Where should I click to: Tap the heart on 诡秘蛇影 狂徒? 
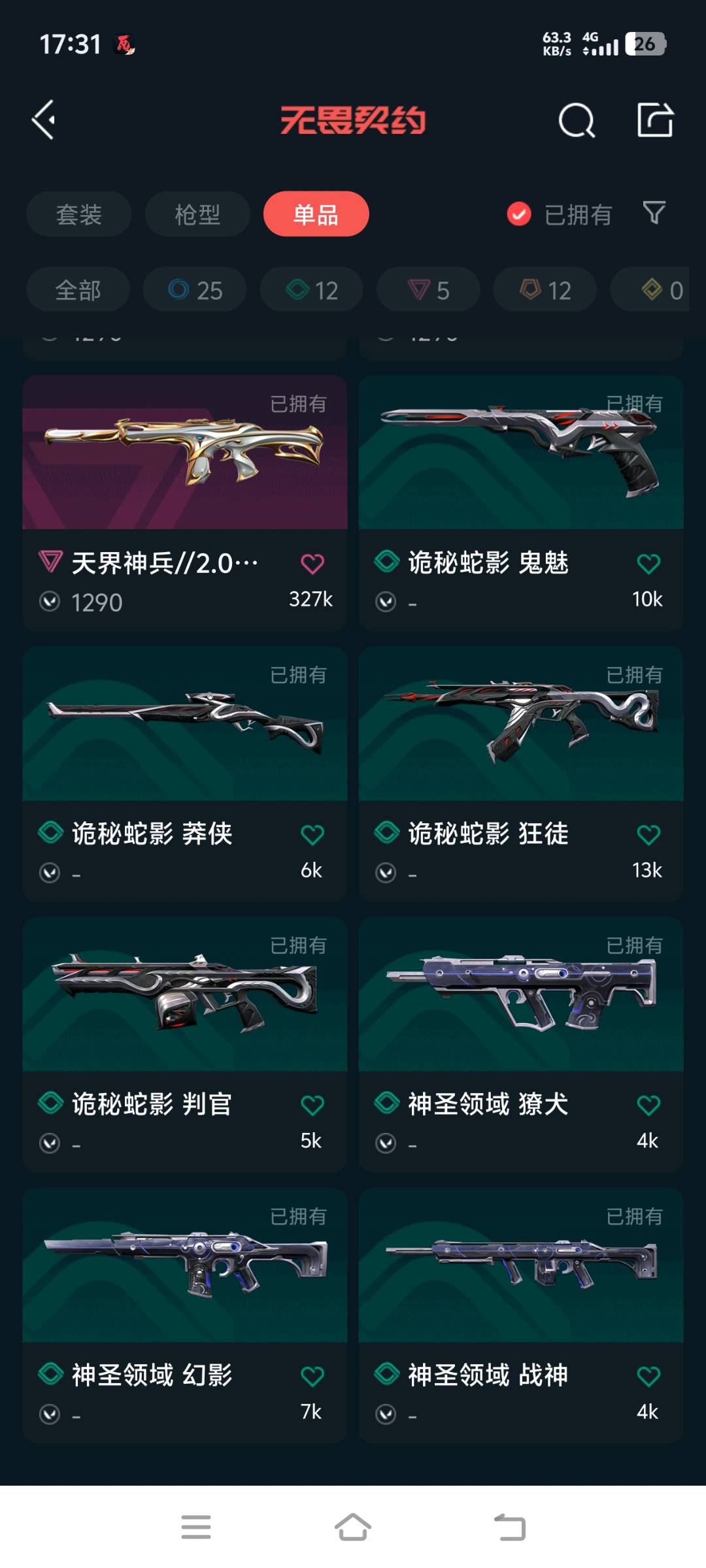(648, 834)
